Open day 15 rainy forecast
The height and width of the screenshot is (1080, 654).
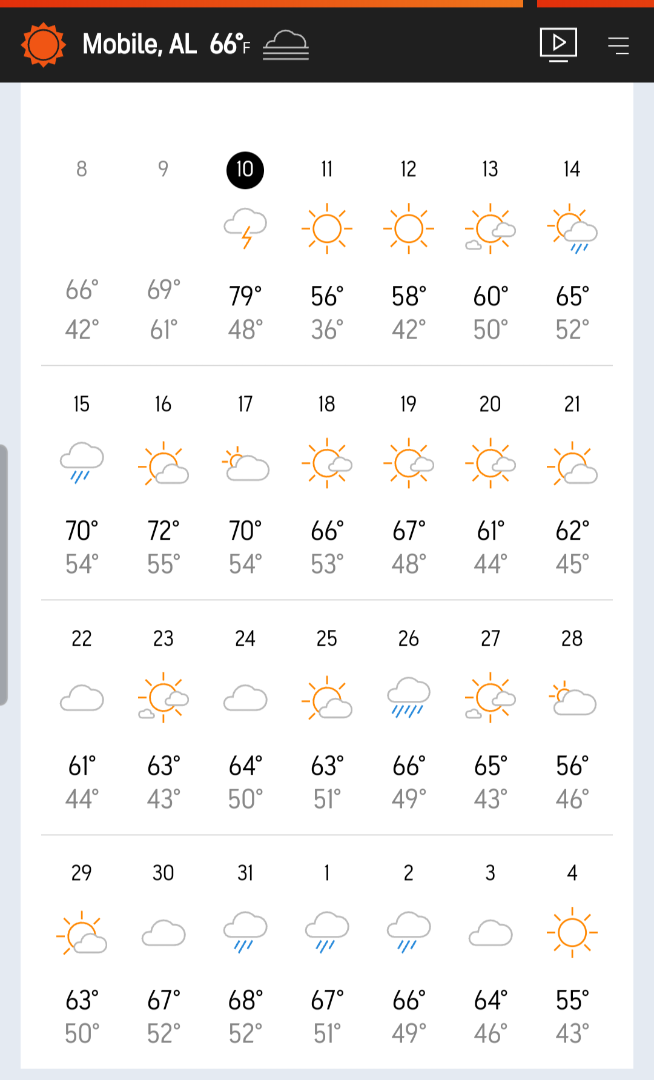coord(82,483)
